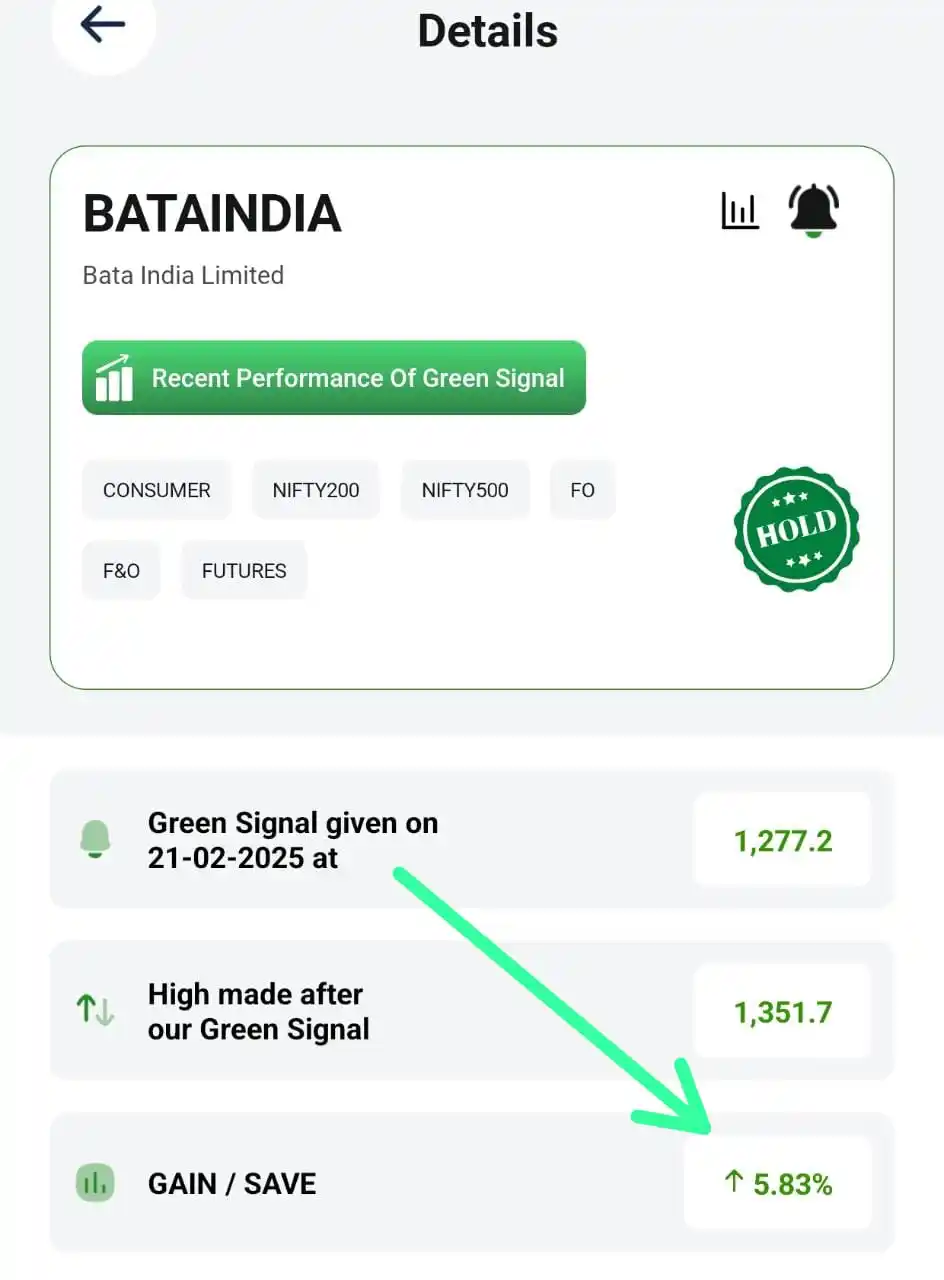Tap the F&O tag chip
This screenshot has height=1280, width=944.
tap(121, 570)
